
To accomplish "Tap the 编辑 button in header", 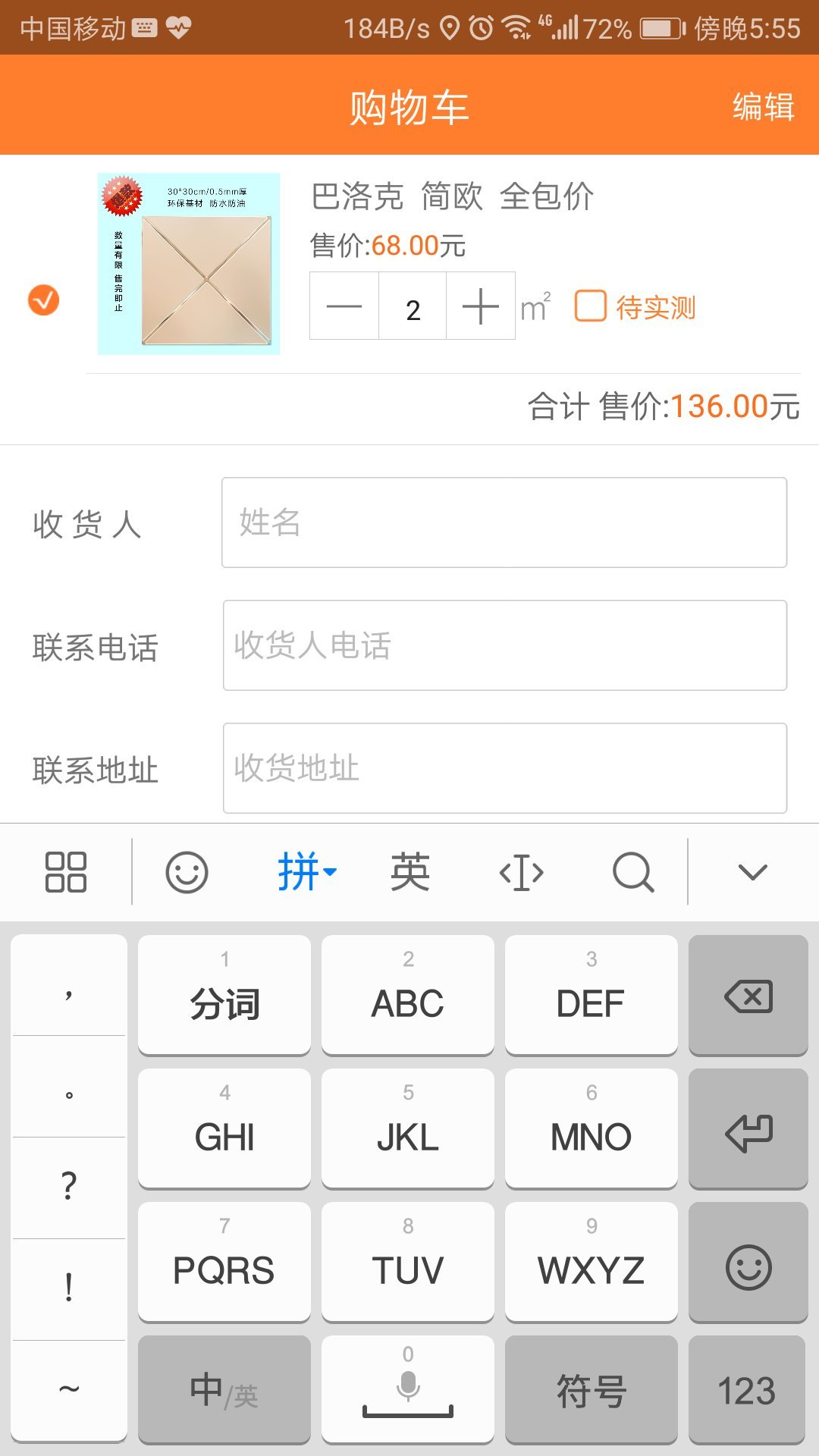I will [763, 106].
